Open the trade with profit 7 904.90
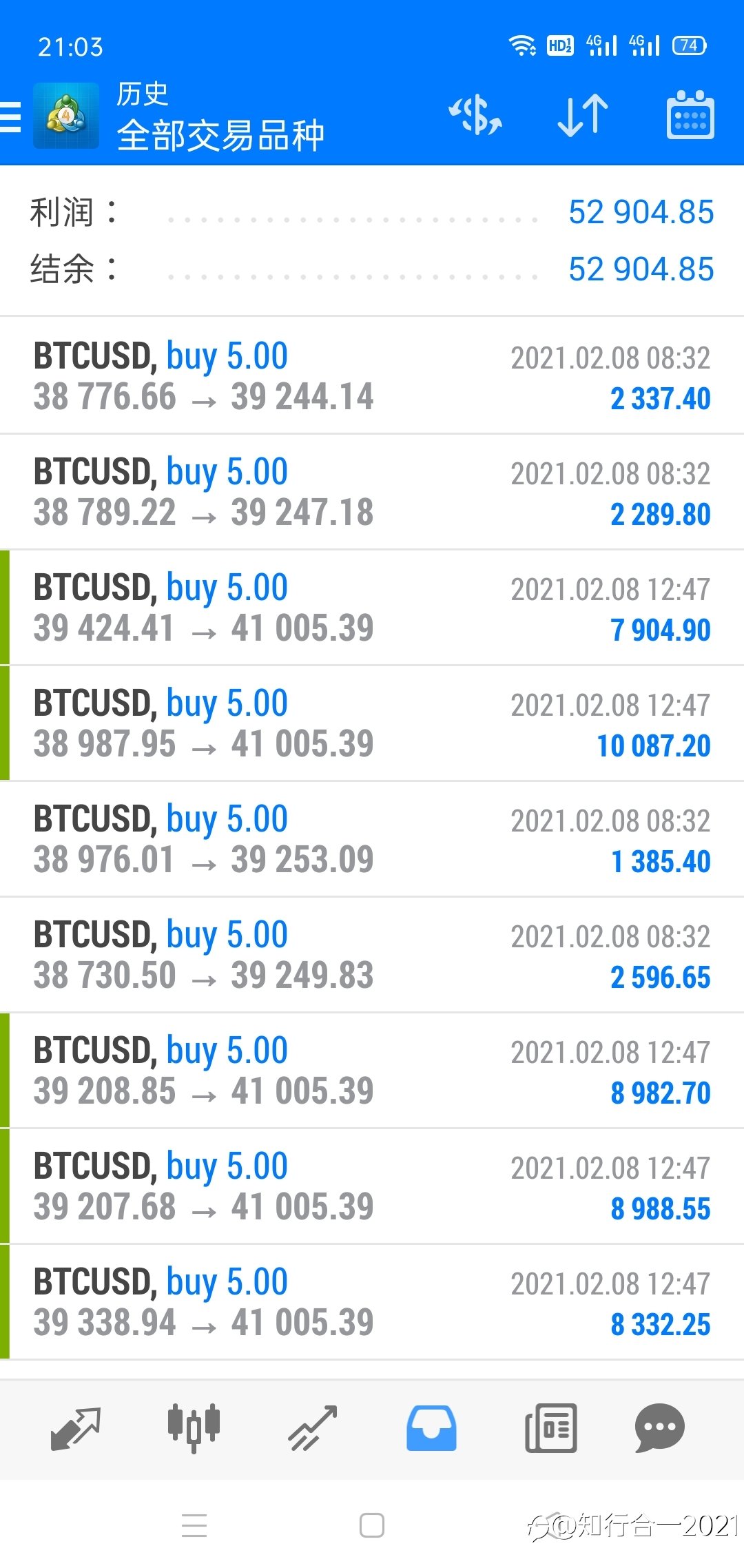This screenshot has height=1568, width=744. pyautogui.click(x=372, y=608)
